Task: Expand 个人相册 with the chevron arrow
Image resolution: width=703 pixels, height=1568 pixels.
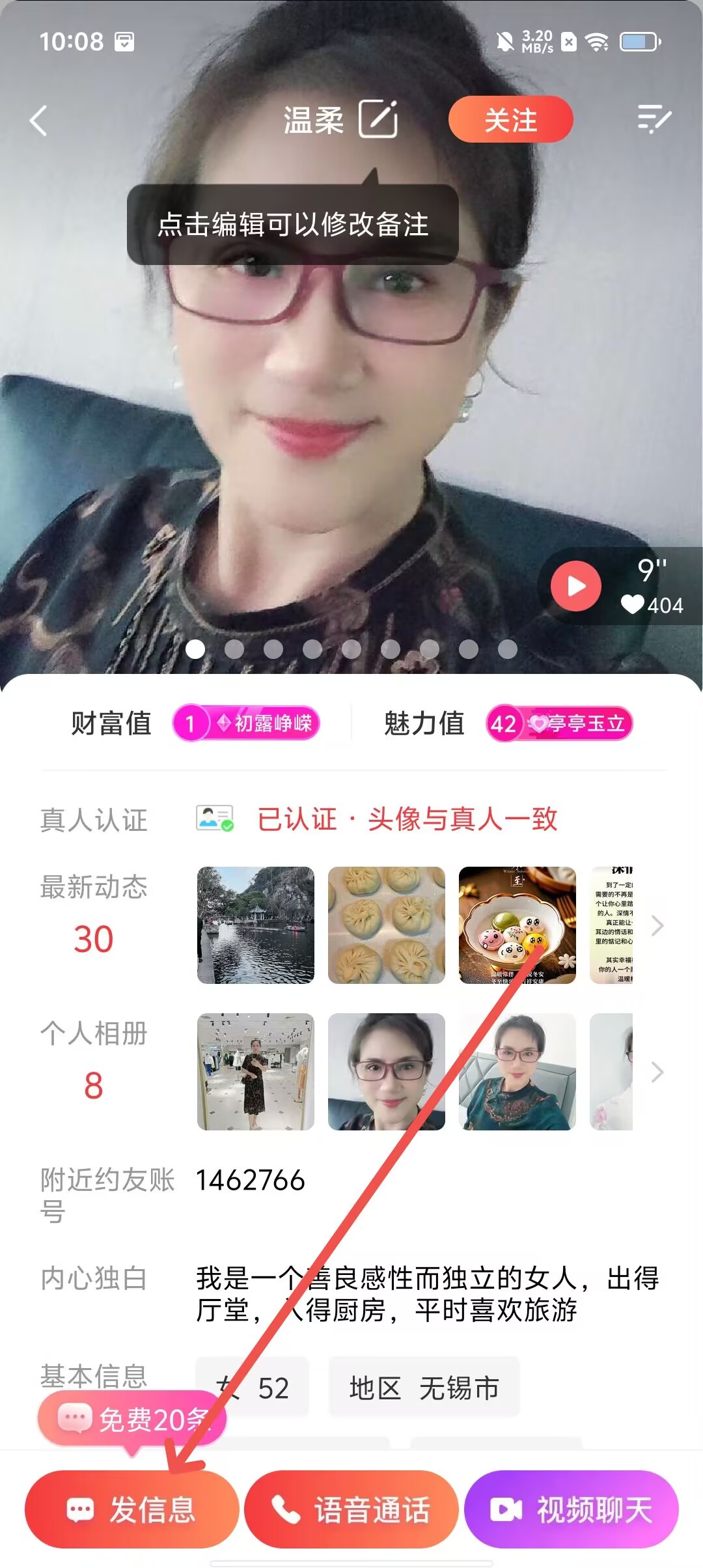Action: pyautogui.click(x=657, y=1072)
